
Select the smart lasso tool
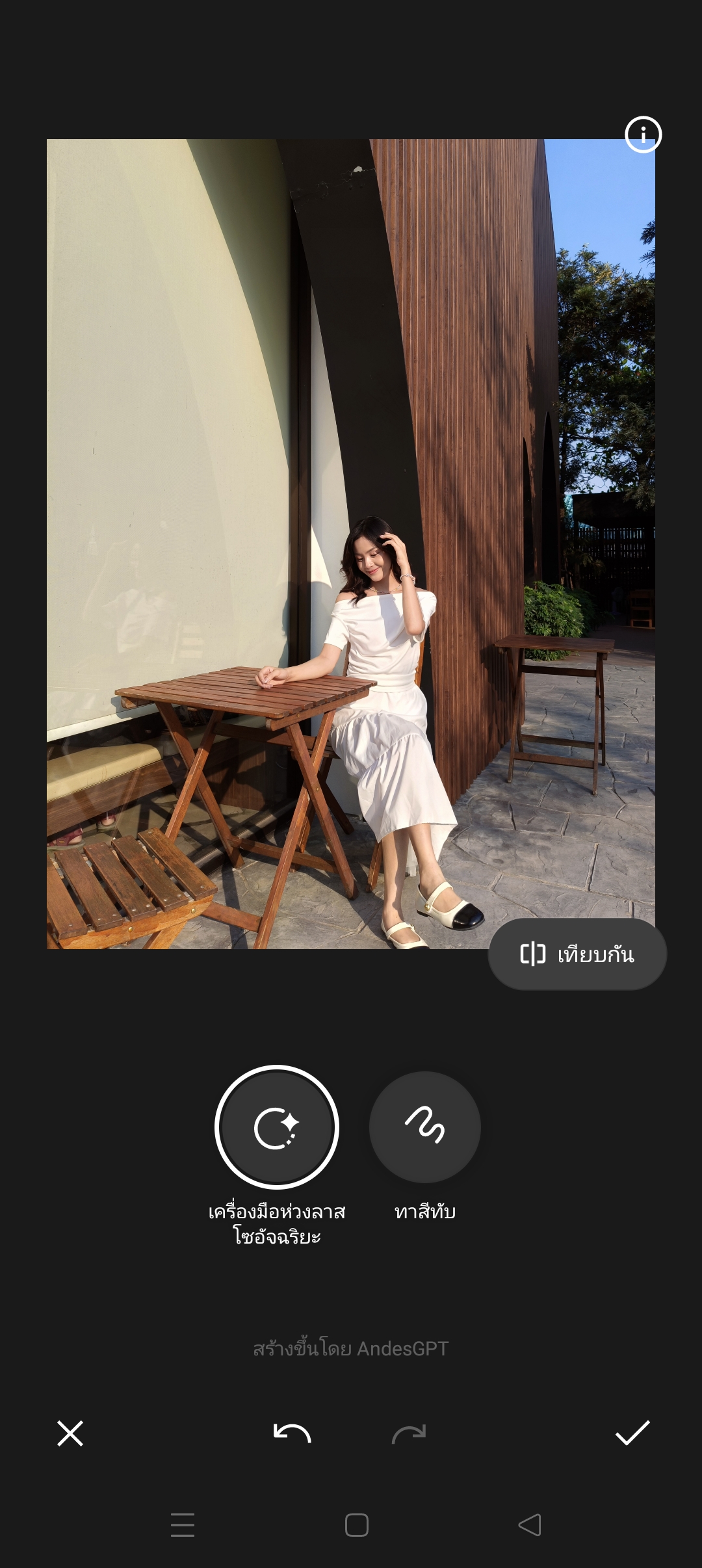pos(277,1127)
